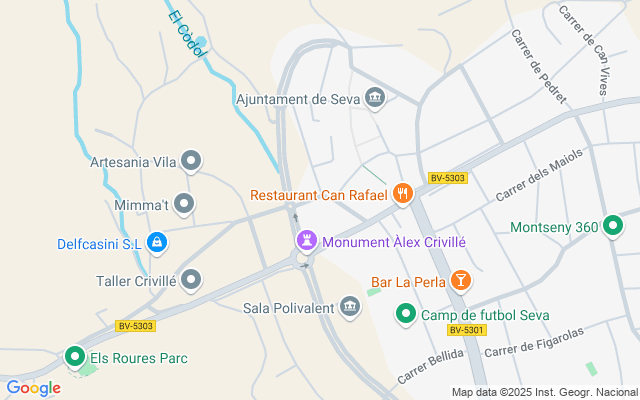Open the Ajuntament de Seva marker
The image size is (640, 400).
click(x=375, y=98)
